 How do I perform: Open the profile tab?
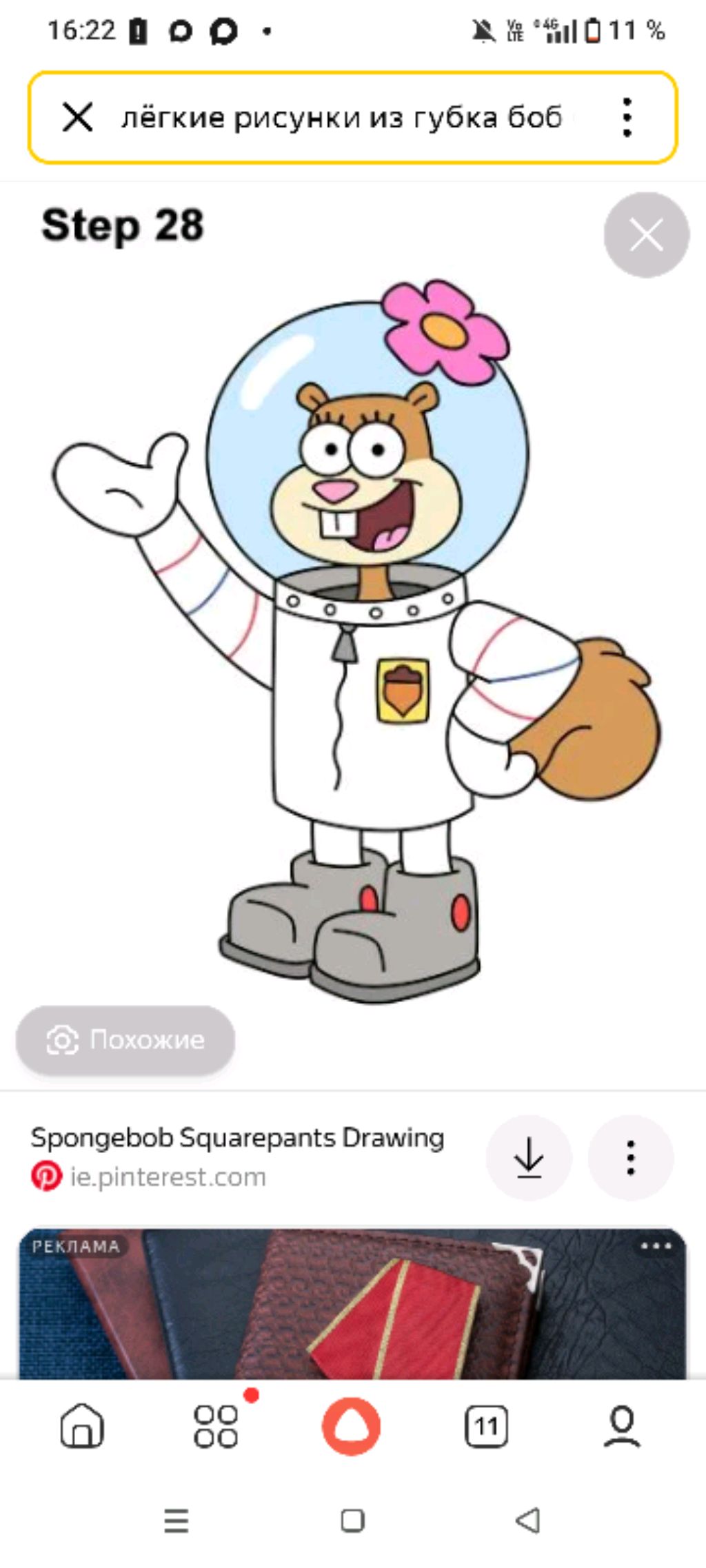tap(622, 1426)
